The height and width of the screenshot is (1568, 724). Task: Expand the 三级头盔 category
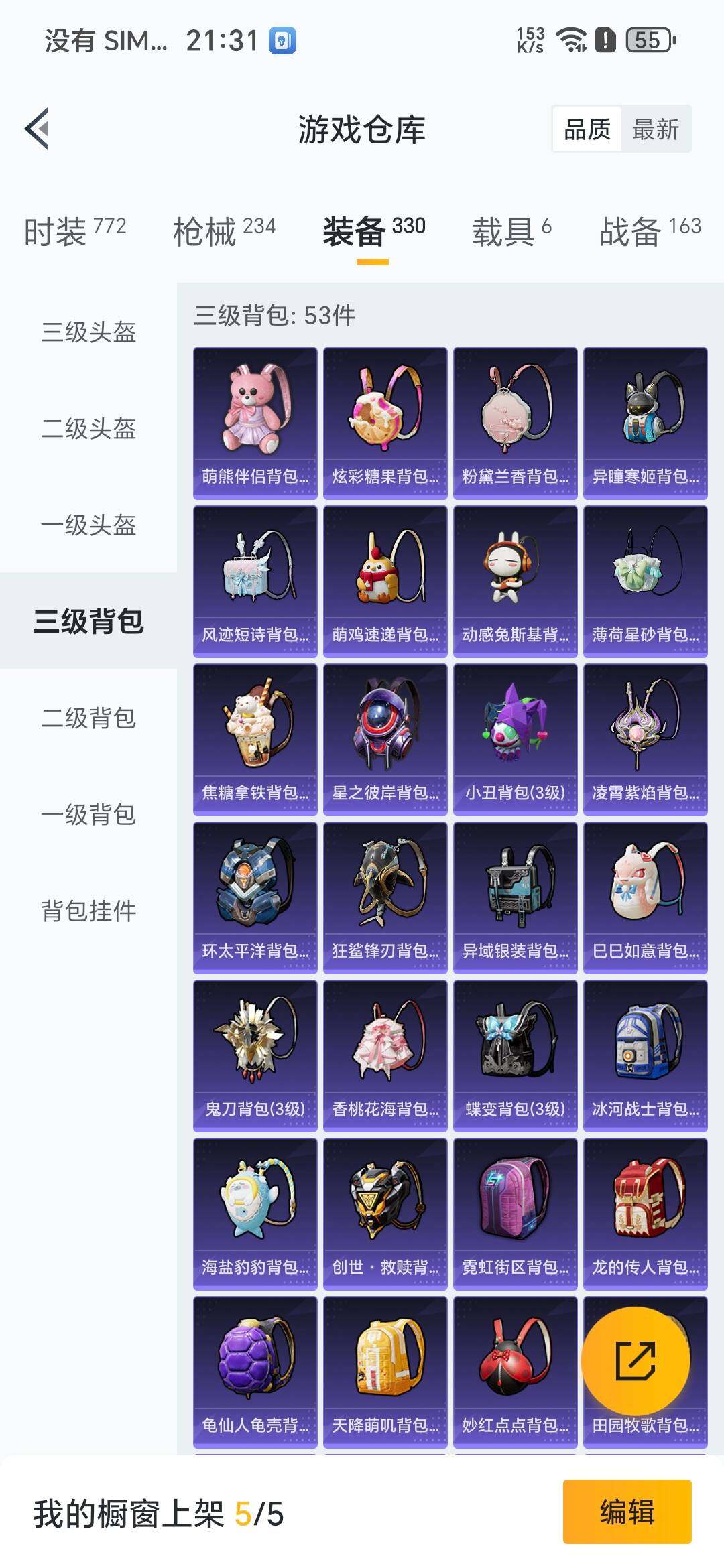(x=87, y=333)
